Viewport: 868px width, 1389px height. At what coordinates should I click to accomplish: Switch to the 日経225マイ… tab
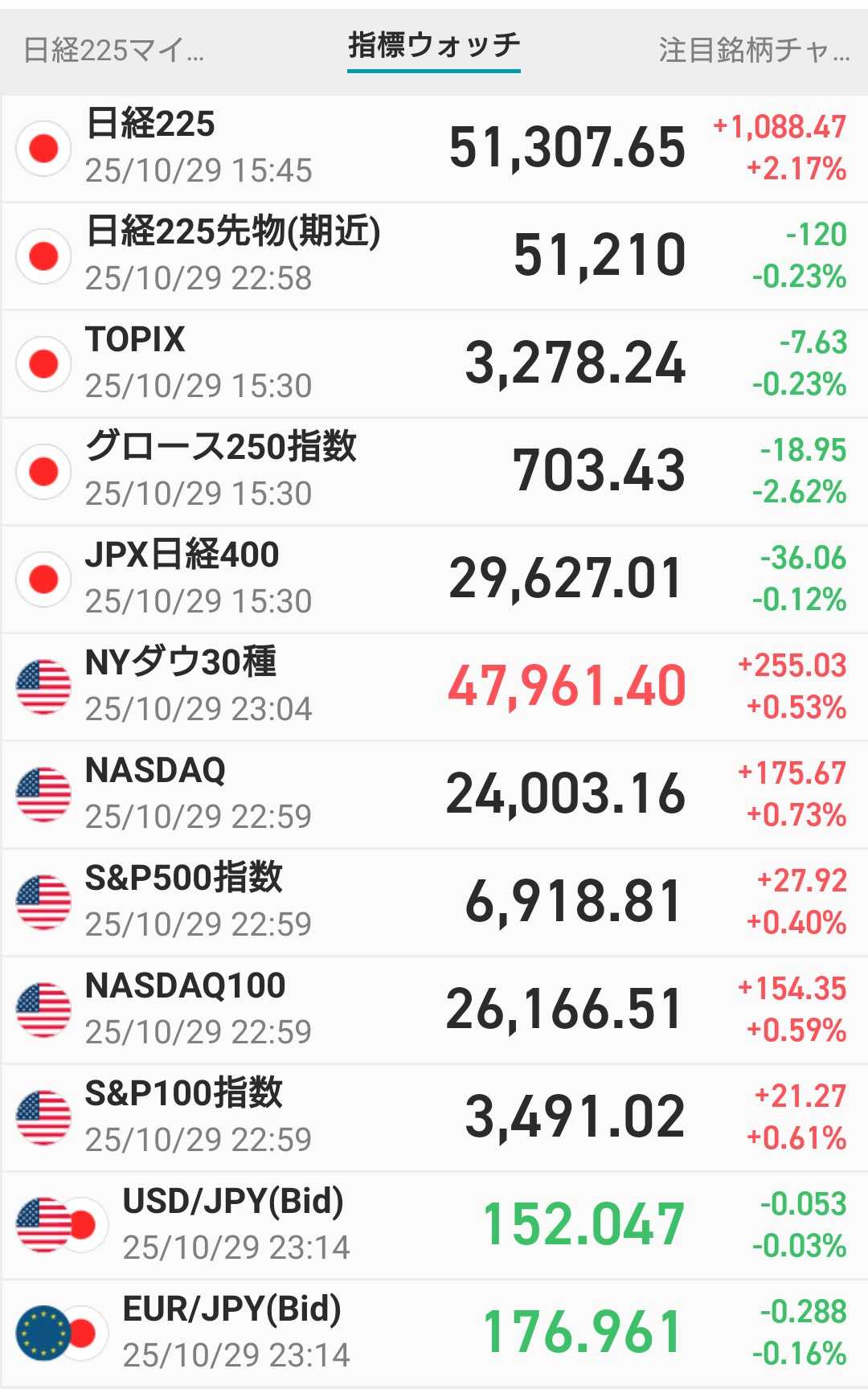pyautogui.click(x=114, y=51)
